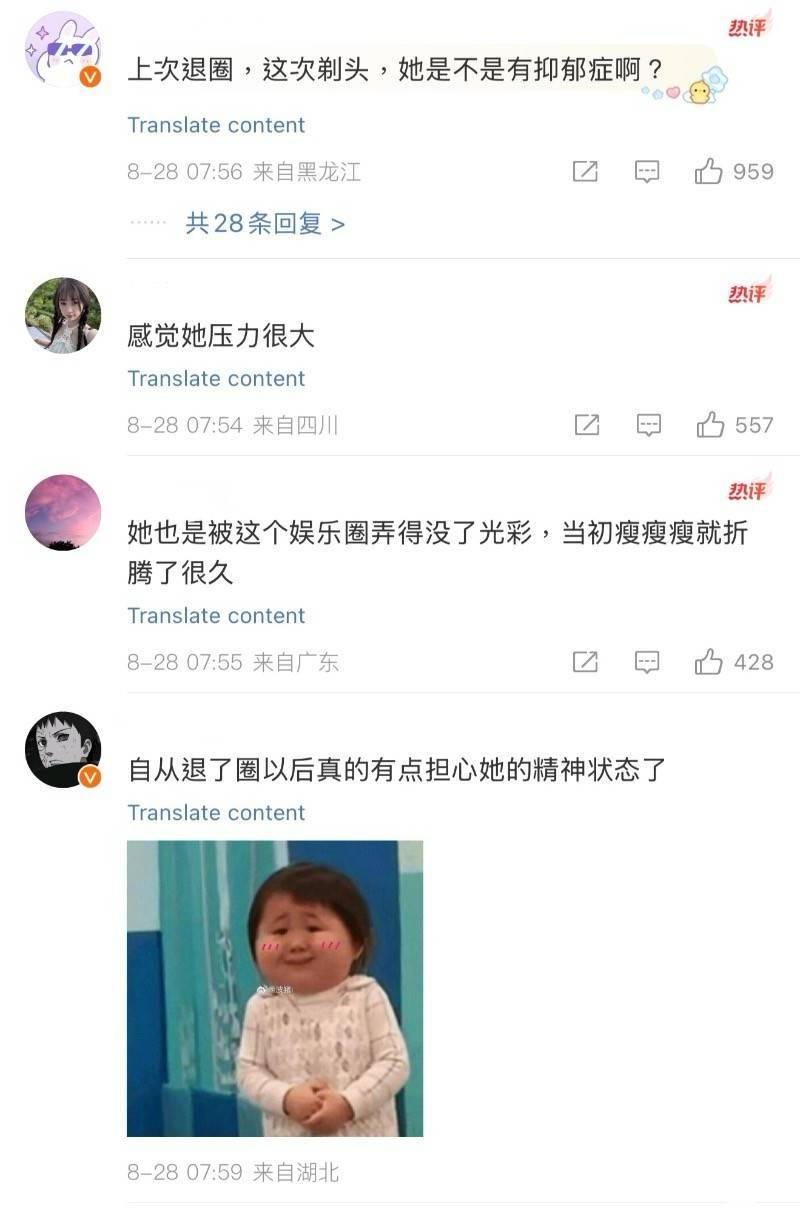Translate the comment about 精神状态
This screenshot has width=800, height=1208.
(216, 813)
